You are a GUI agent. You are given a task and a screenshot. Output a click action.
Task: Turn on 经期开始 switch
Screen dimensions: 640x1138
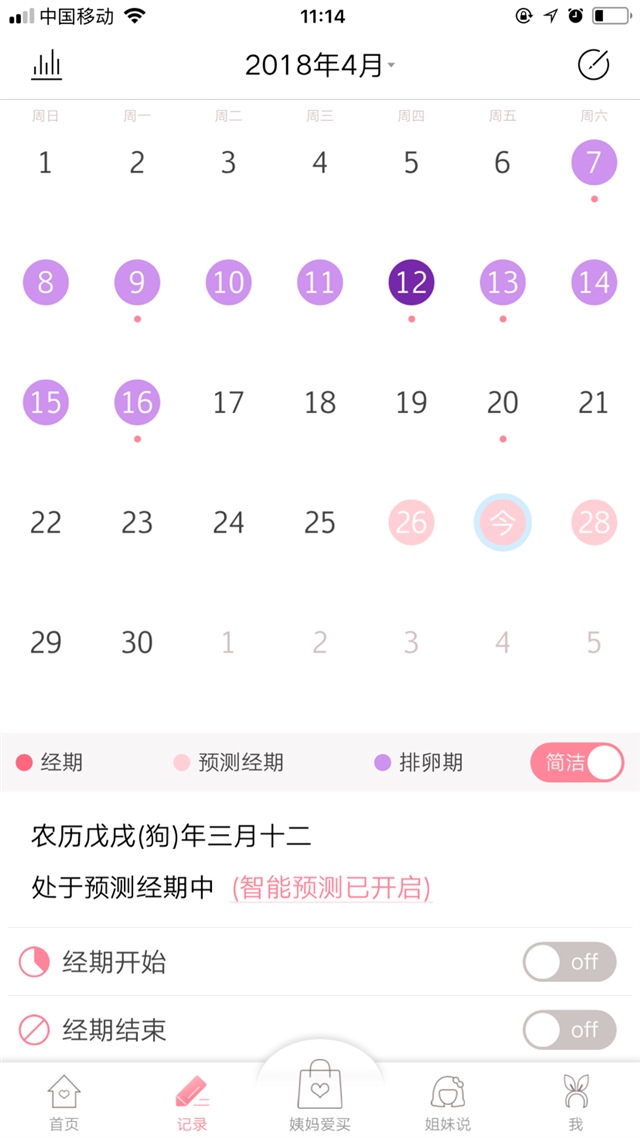tap(569, 962)
